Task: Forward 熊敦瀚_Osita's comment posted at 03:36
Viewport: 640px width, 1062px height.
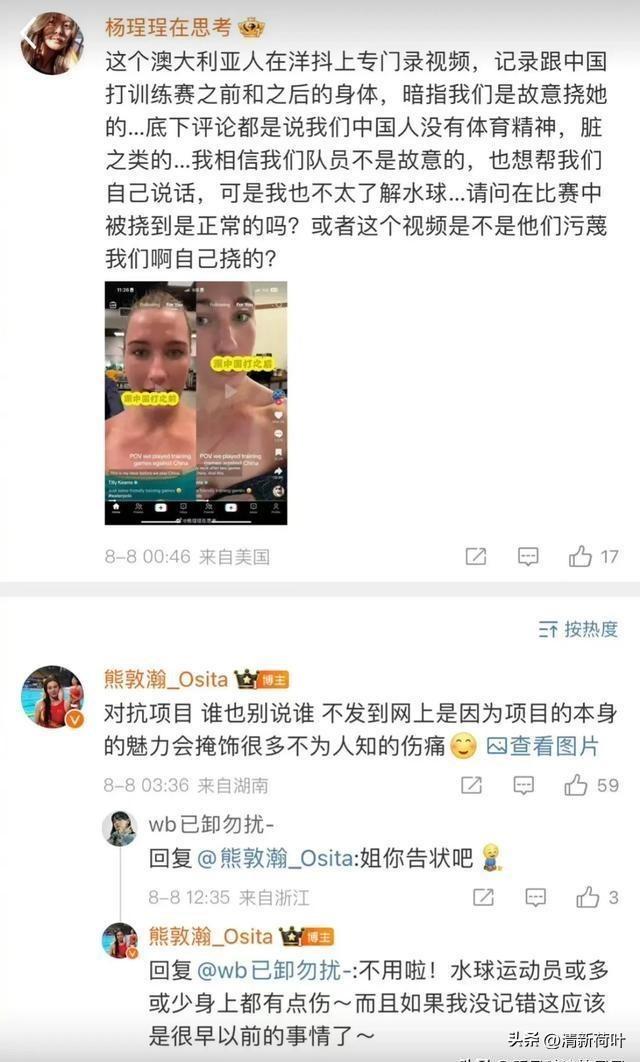Action: pyautogui.click(x=471, y=786)
